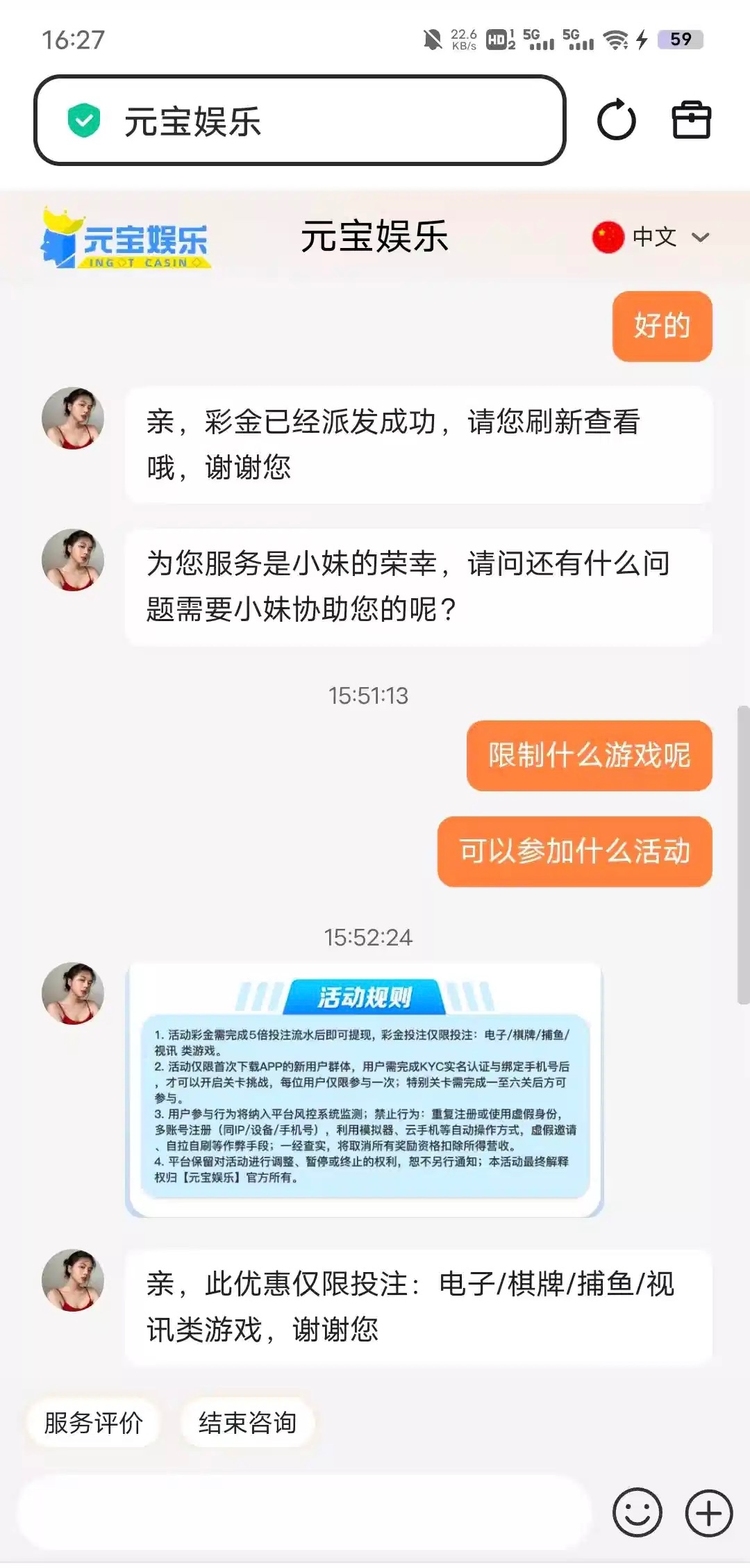Screen dimensions: 750x1568
Task: Open the briefcase toolbox icon
Action: 691,120
